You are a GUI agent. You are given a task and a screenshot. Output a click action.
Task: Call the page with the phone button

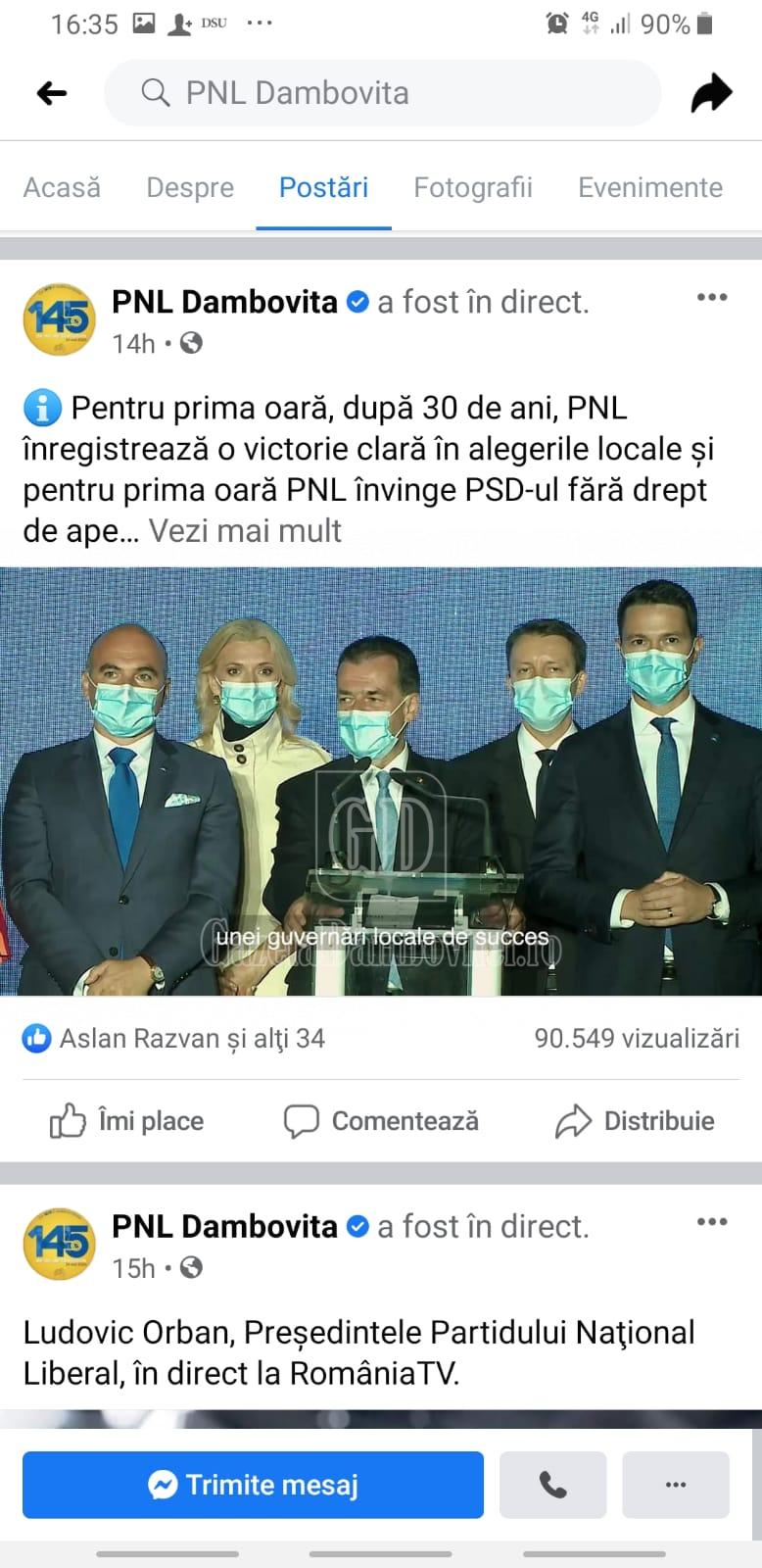point(553,1485)
